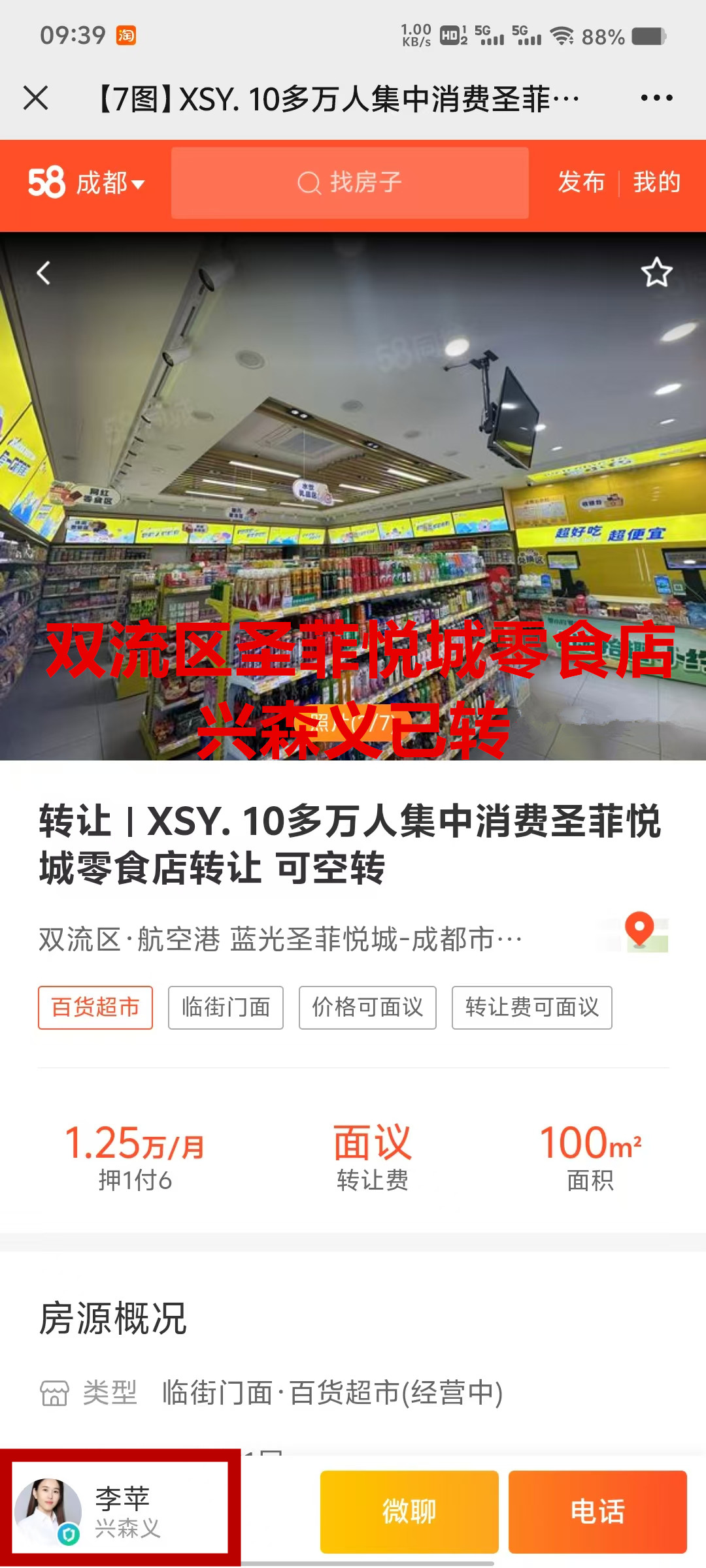Open the map location pin
Screen dimensions: 706x1568
point(639,930)
